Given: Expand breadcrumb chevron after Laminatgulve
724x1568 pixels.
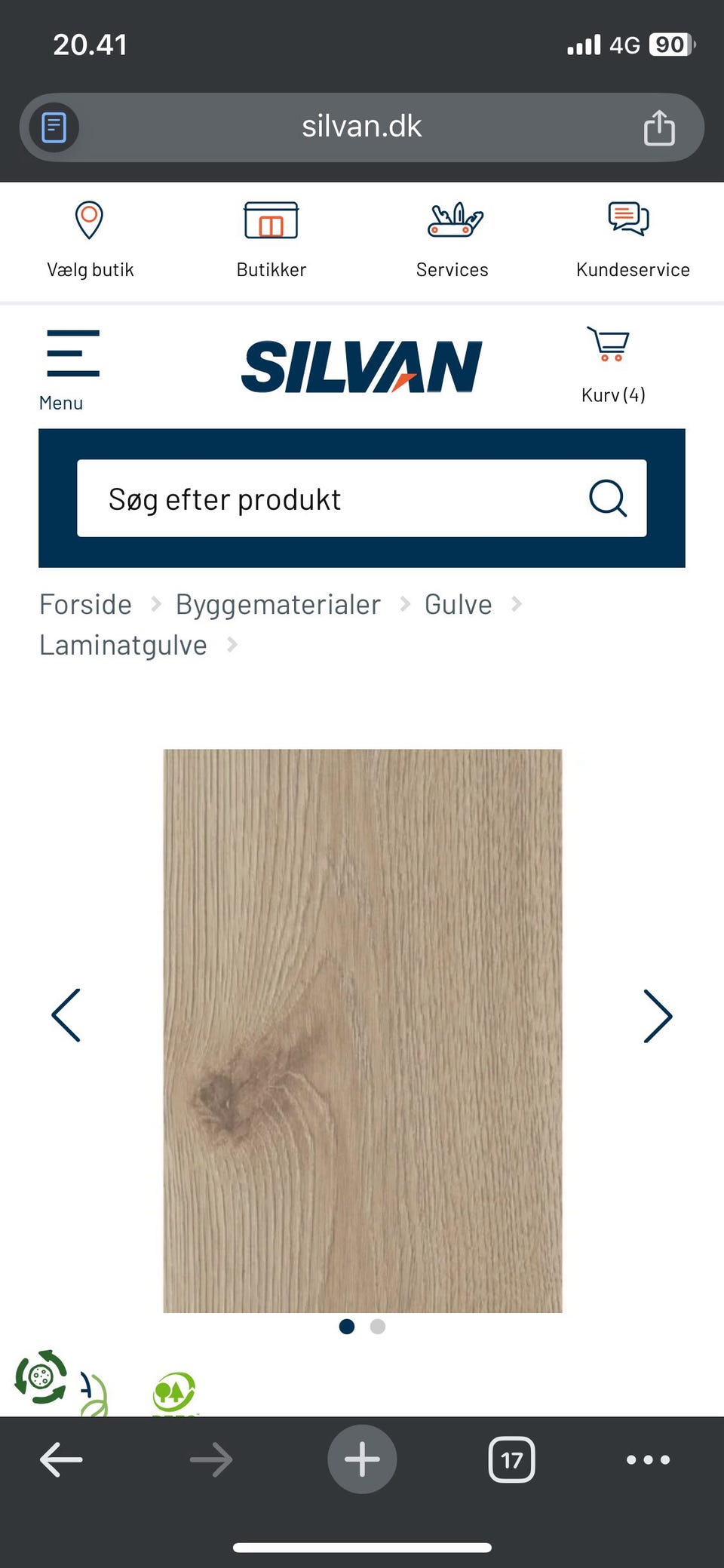Looking at the screenshot, I should click(232, 644).
